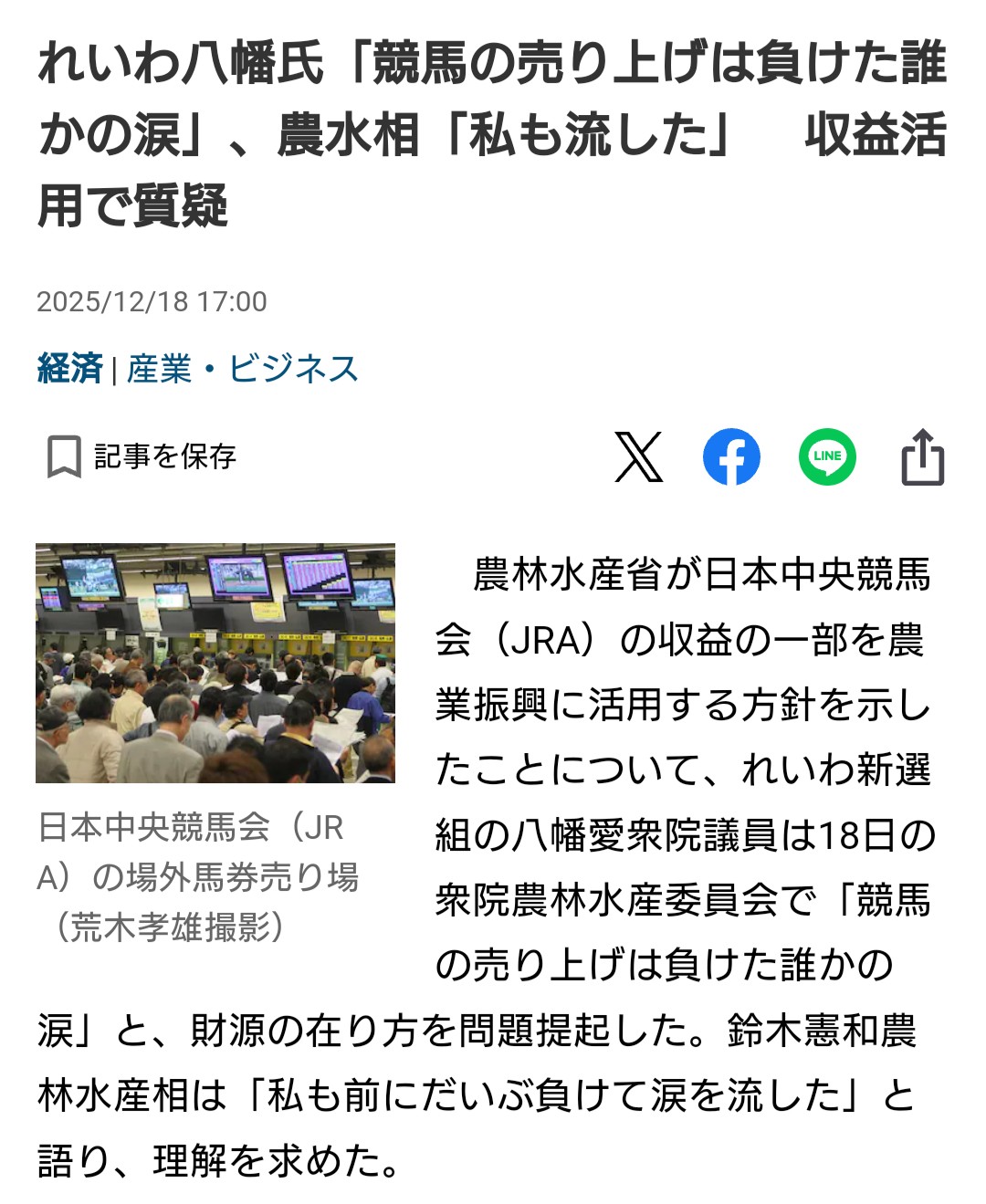
Task: Save this article with 記事を保存
Action: coord(142,456)
